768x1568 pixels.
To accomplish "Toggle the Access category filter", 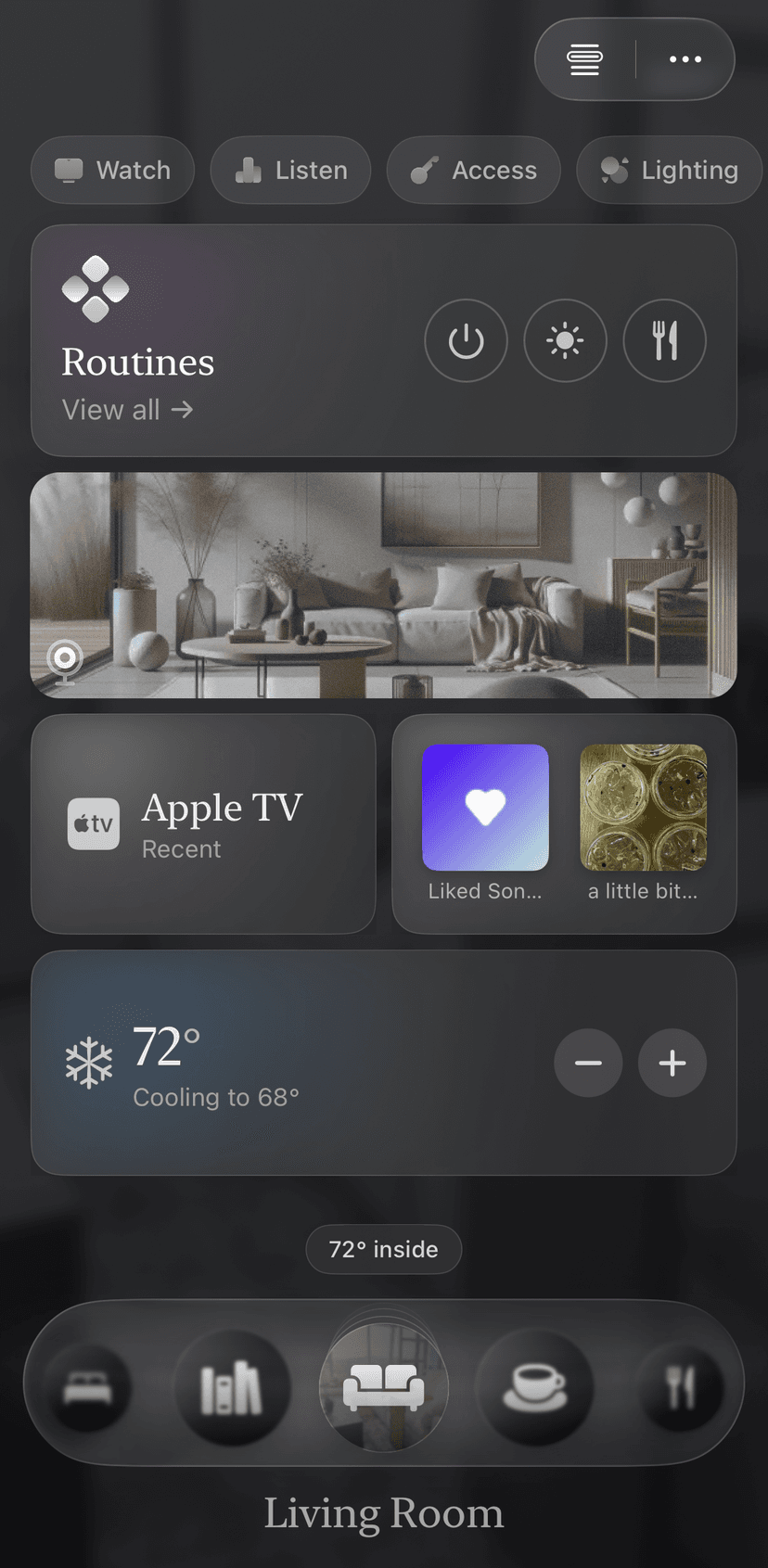I will click(473, 170).
